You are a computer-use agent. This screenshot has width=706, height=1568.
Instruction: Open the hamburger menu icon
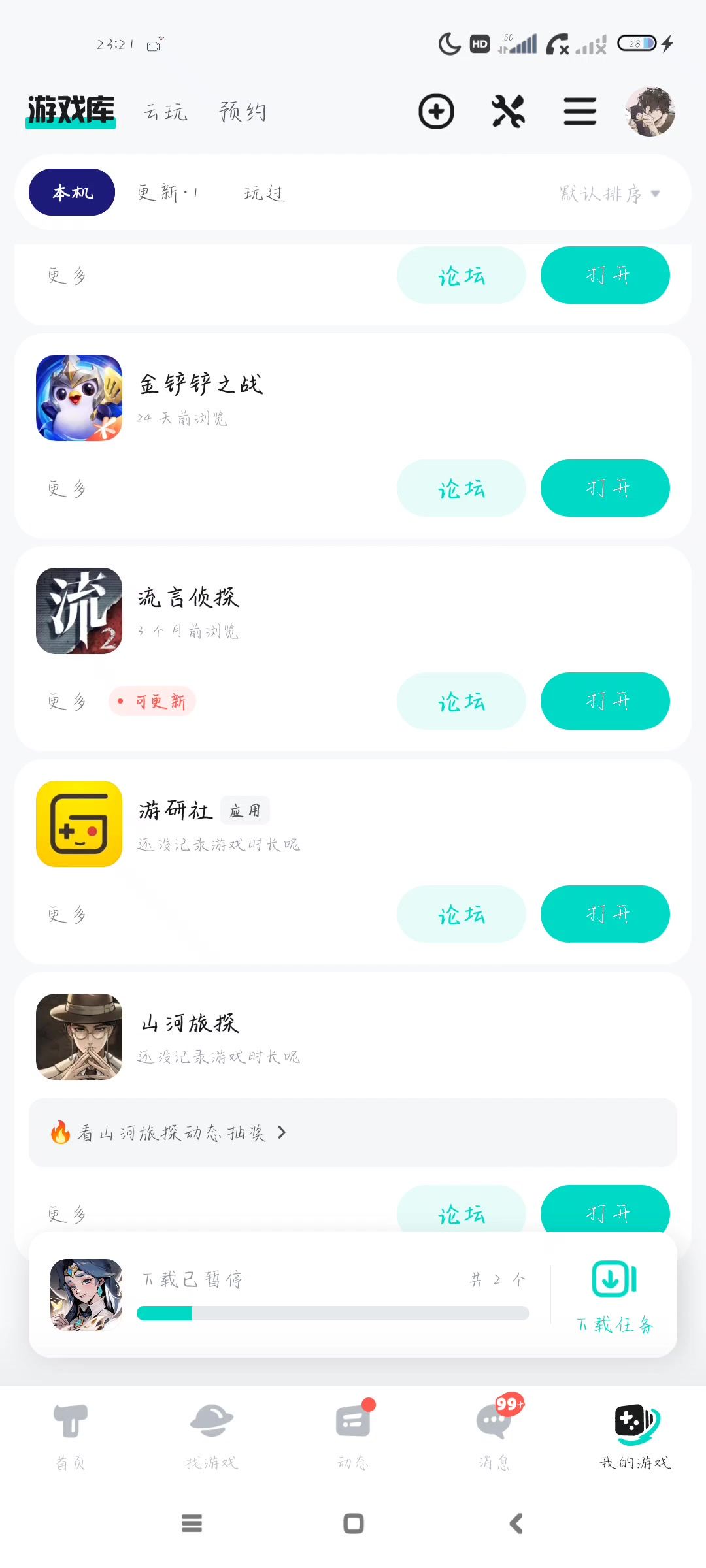click(x=580, y=112)
